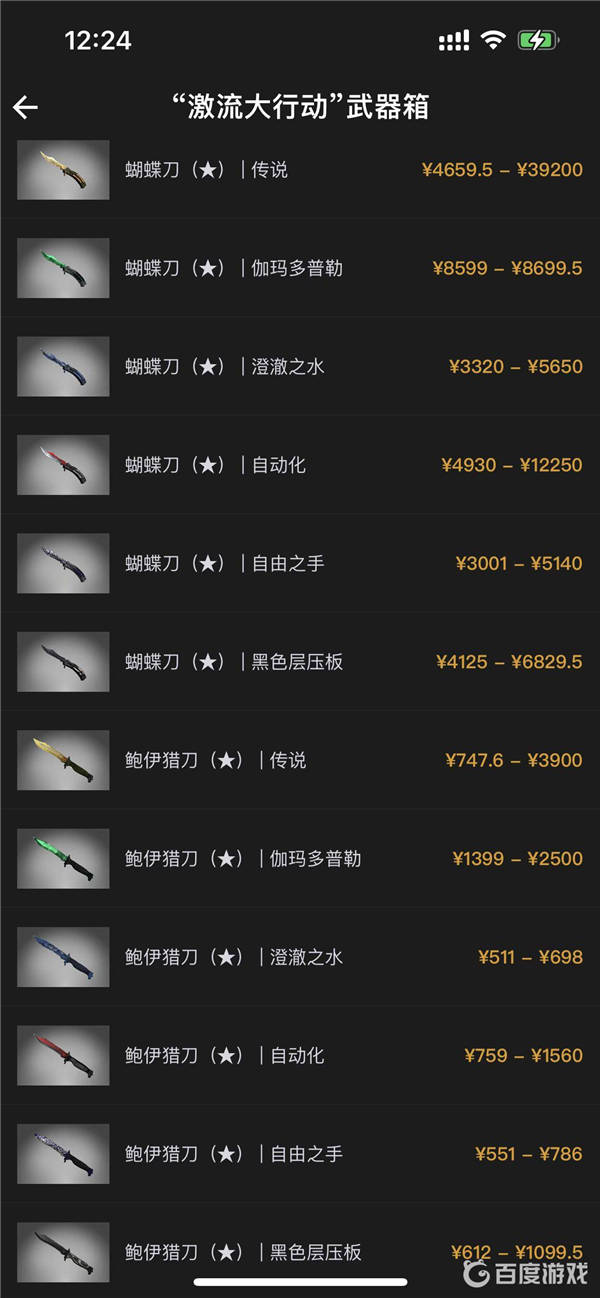The image size is (600, 1298).
Task: View 蝴蝶刀（★）| 自动化 details
Action: pos(300,465)
